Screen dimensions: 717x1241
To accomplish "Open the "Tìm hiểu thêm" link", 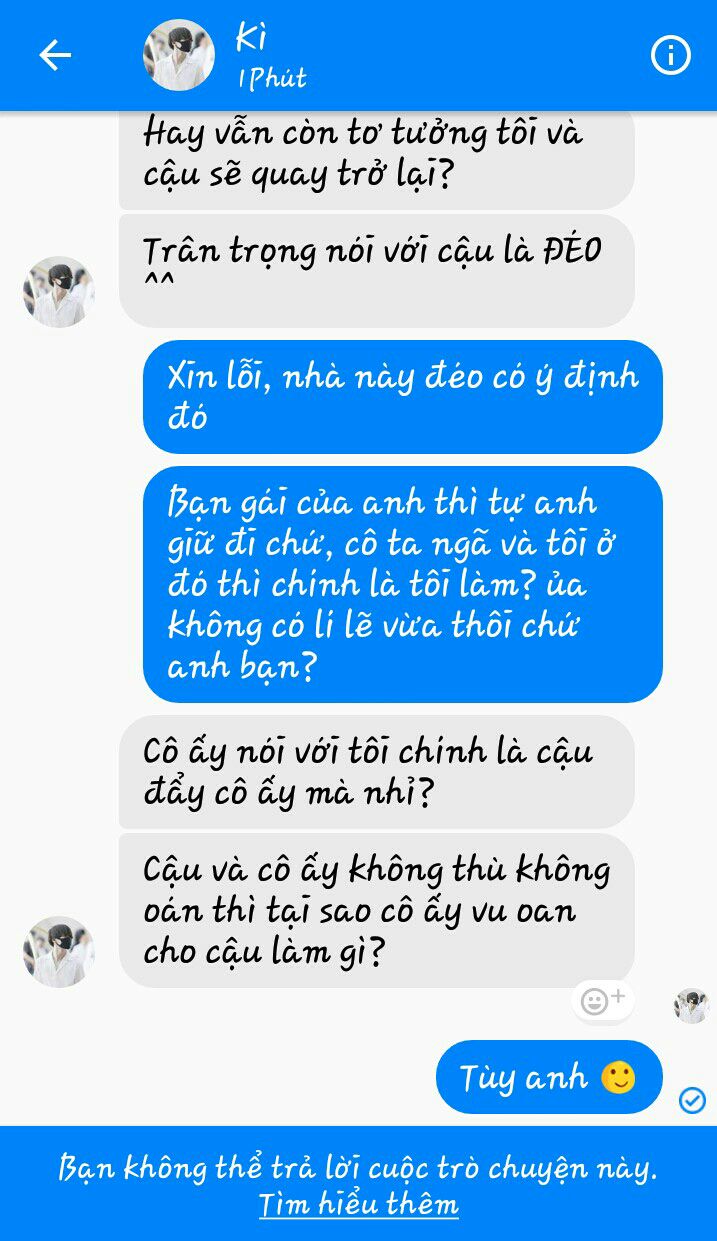I will tap(358, 1205).
